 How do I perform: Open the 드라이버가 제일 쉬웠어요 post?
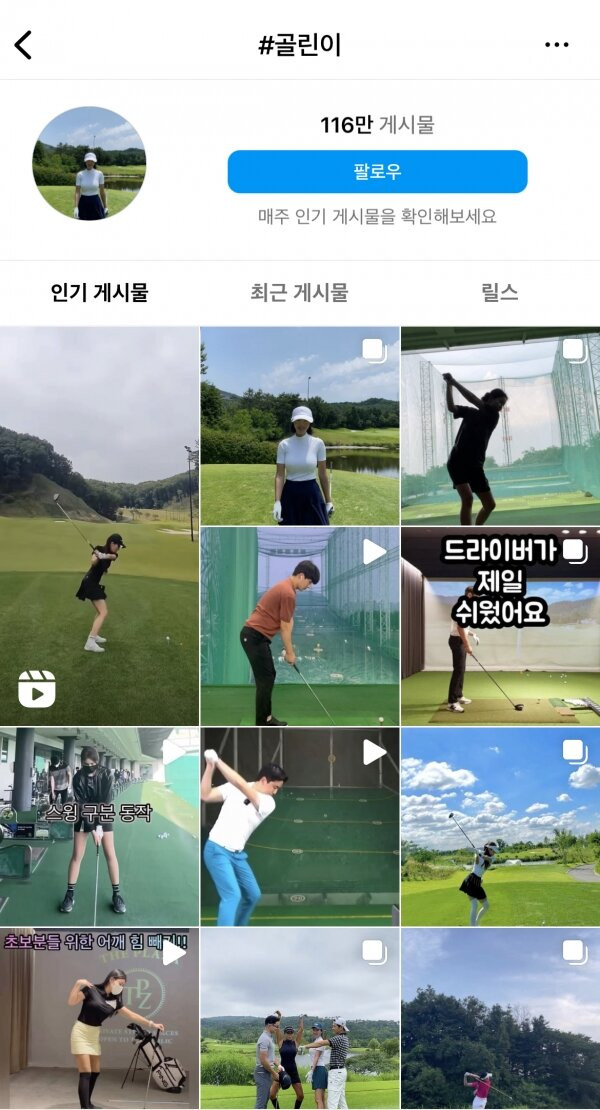pyautogui.click(x=500, y=626)
